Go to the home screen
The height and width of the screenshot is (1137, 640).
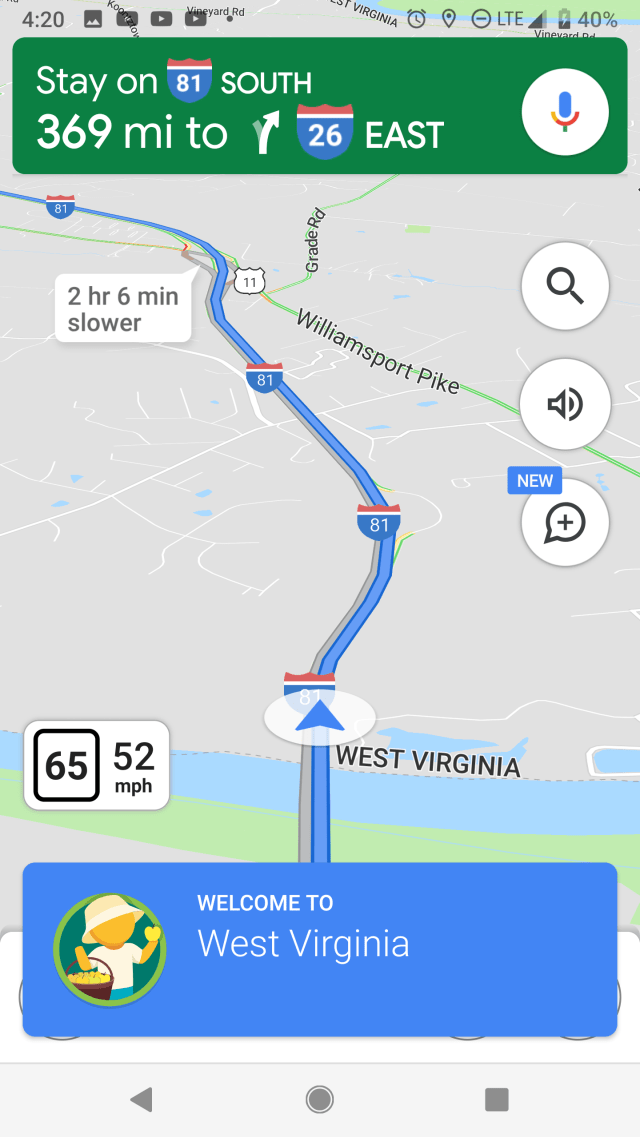320,1100
